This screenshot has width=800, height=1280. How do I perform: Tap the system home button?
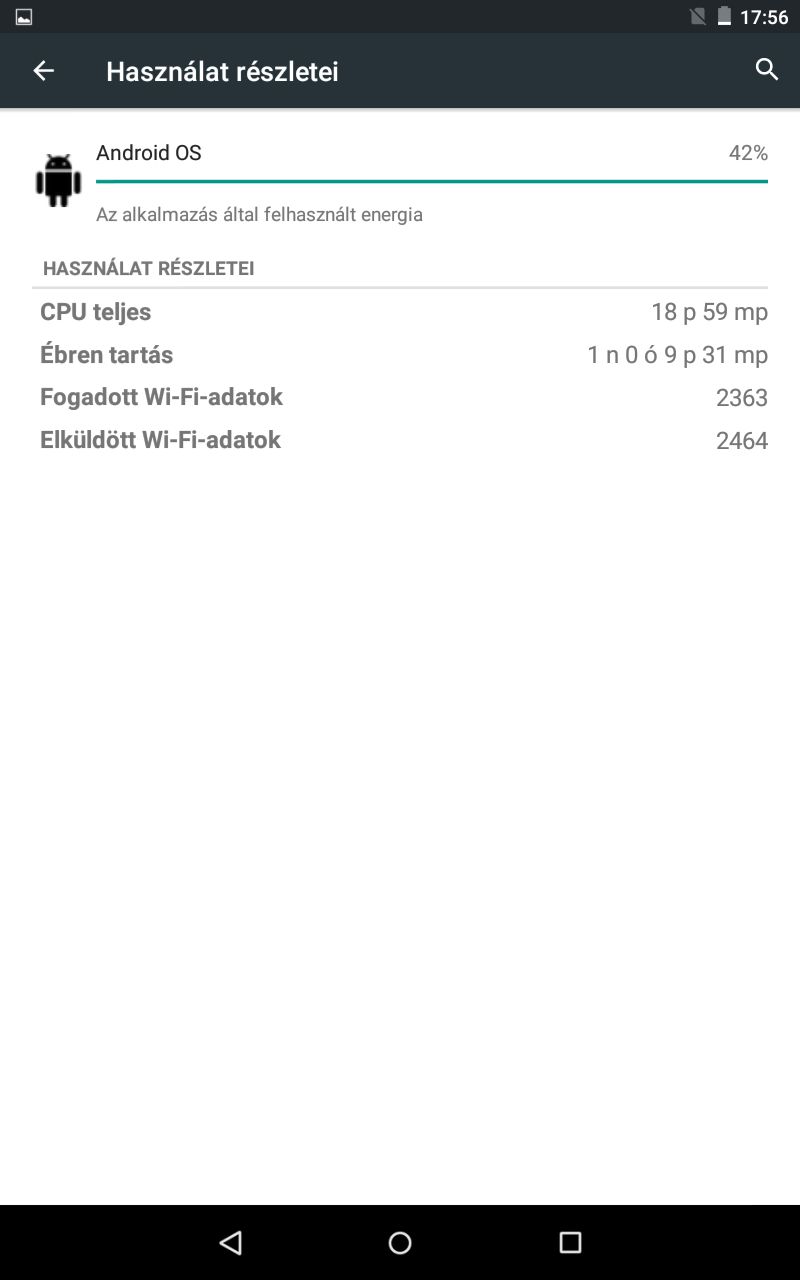[x=400, y=1242]
